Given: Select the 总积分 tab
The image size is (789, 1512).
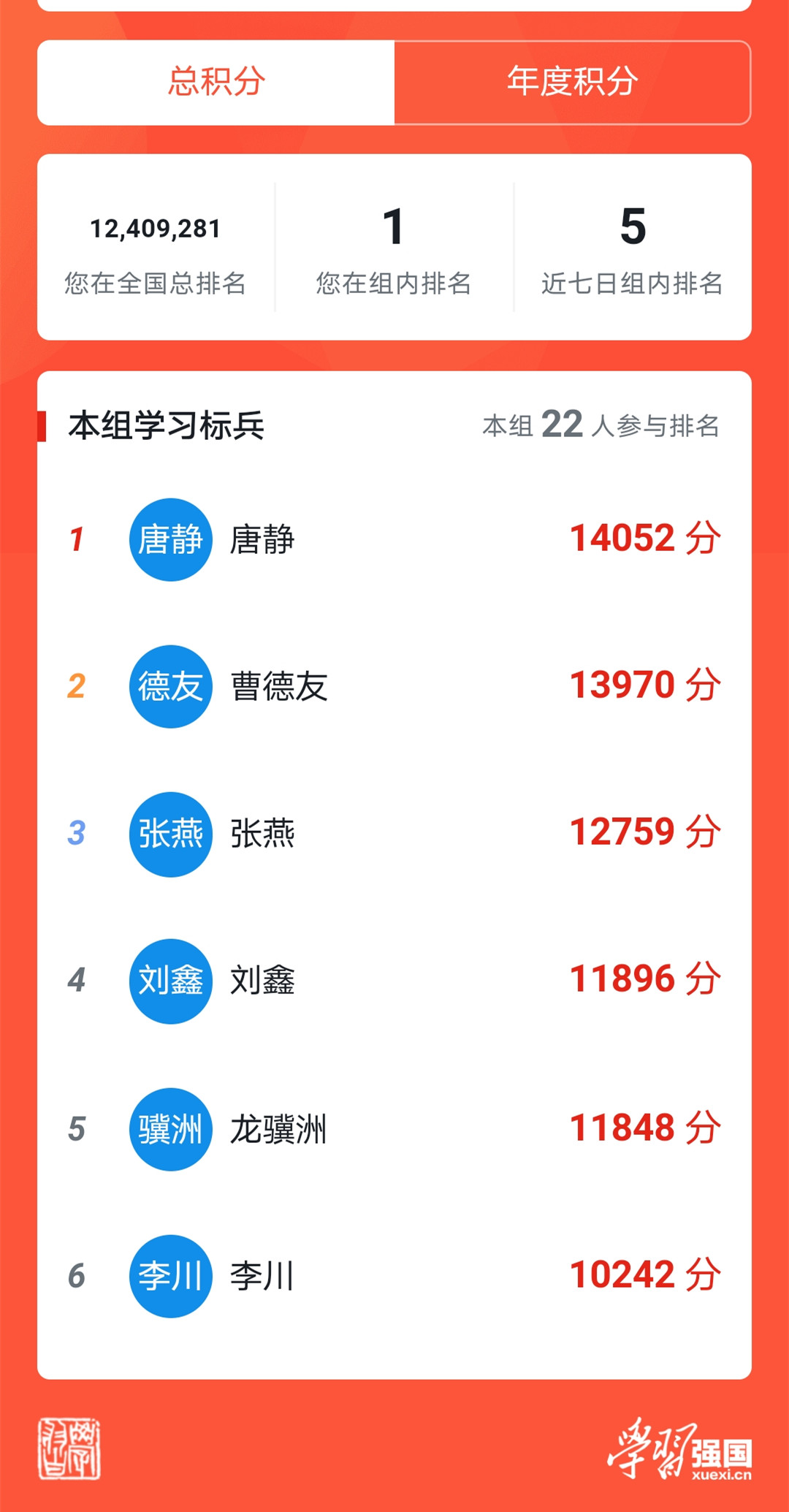Looking at the screenshot, I should tap(216, 82).
